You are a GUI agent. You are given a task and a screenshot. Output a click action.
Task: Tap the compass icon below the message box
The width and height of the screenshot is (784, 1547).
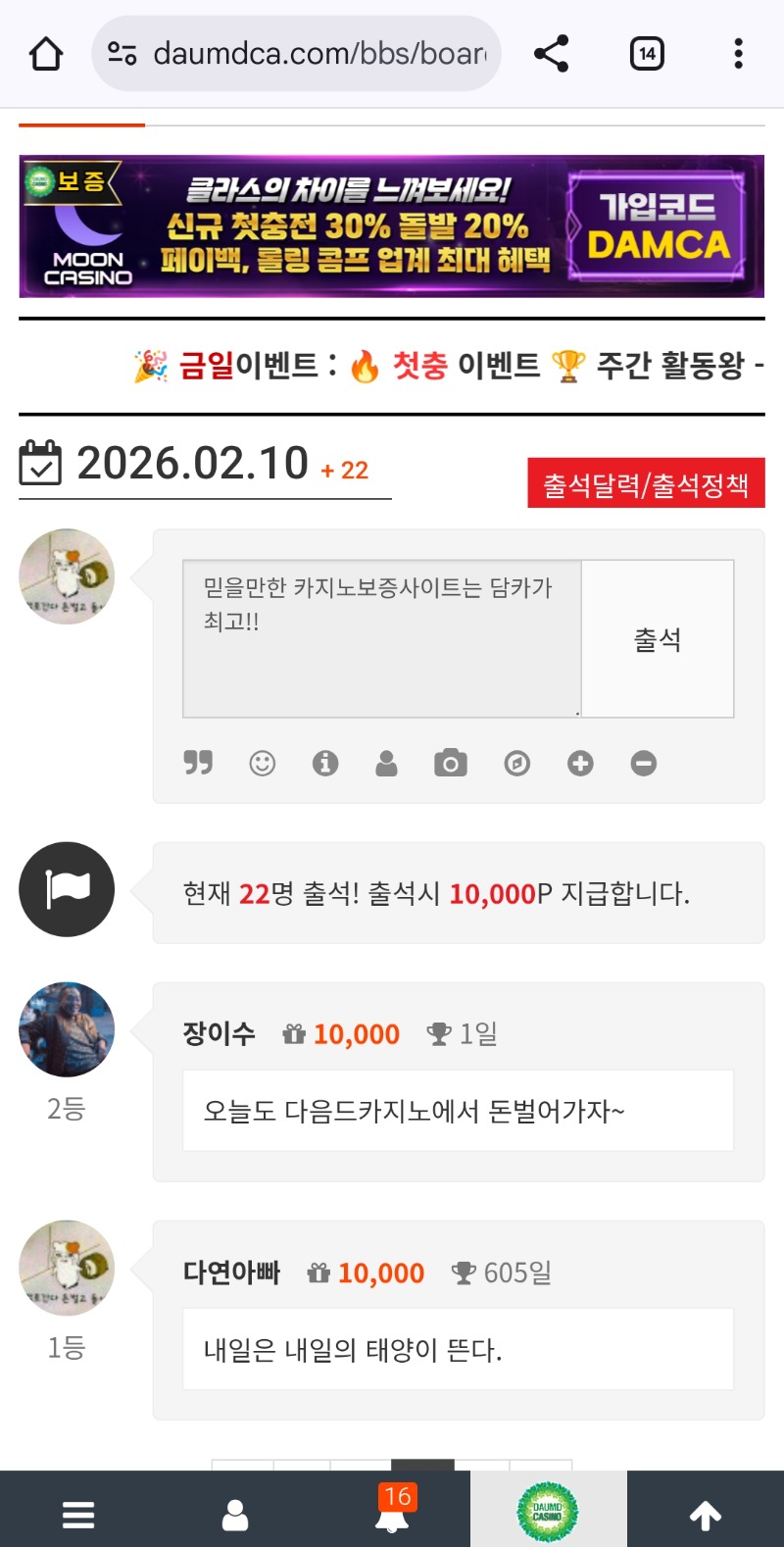[x=517, y=763]
